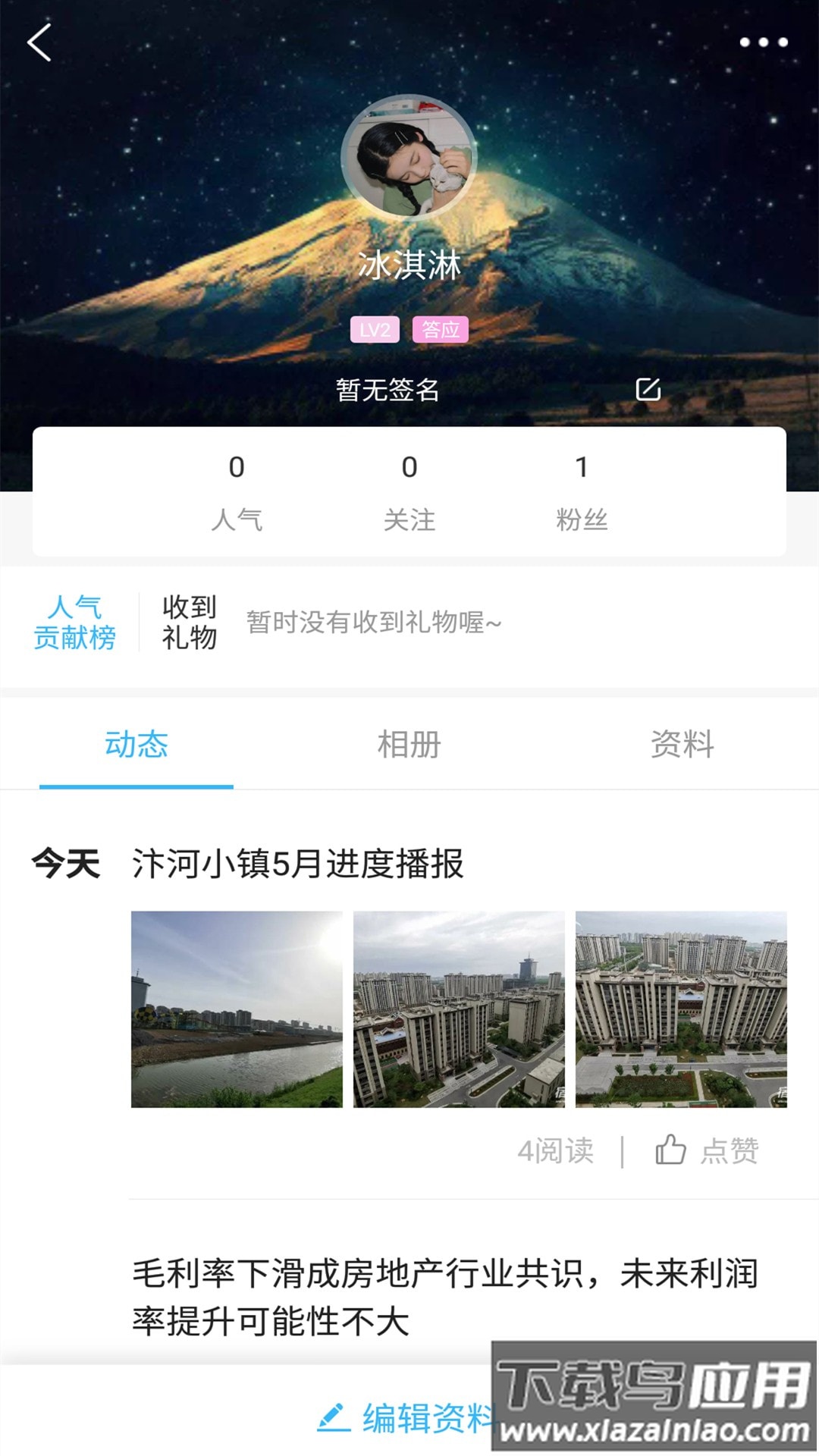Tap the 关注 following count
The width and height of the screenshot is (819, 1456).
pyautogui.click(x=409, y=493)
